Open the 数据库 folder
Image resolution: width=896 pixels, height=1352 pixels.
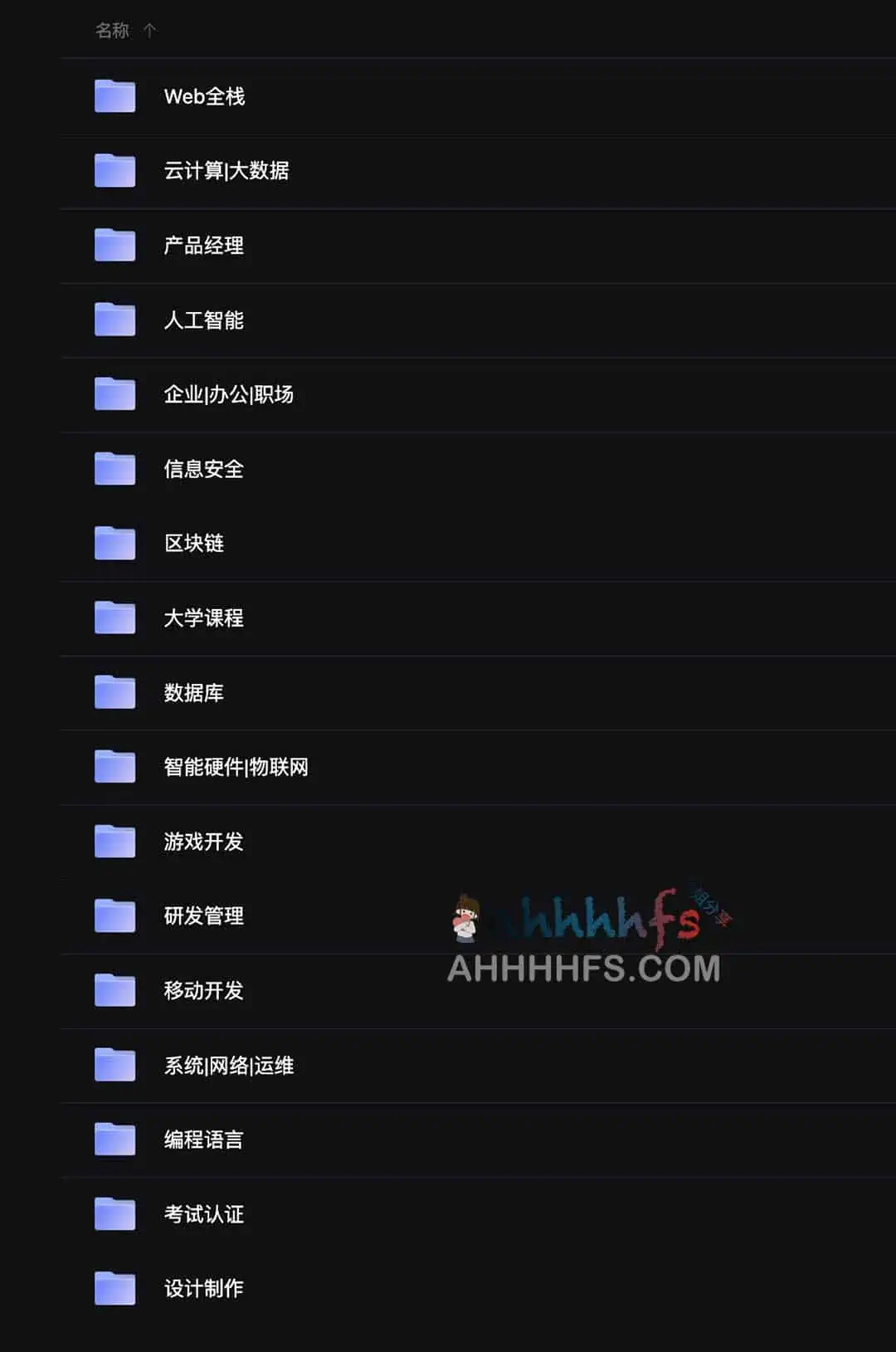click(193, 693)
